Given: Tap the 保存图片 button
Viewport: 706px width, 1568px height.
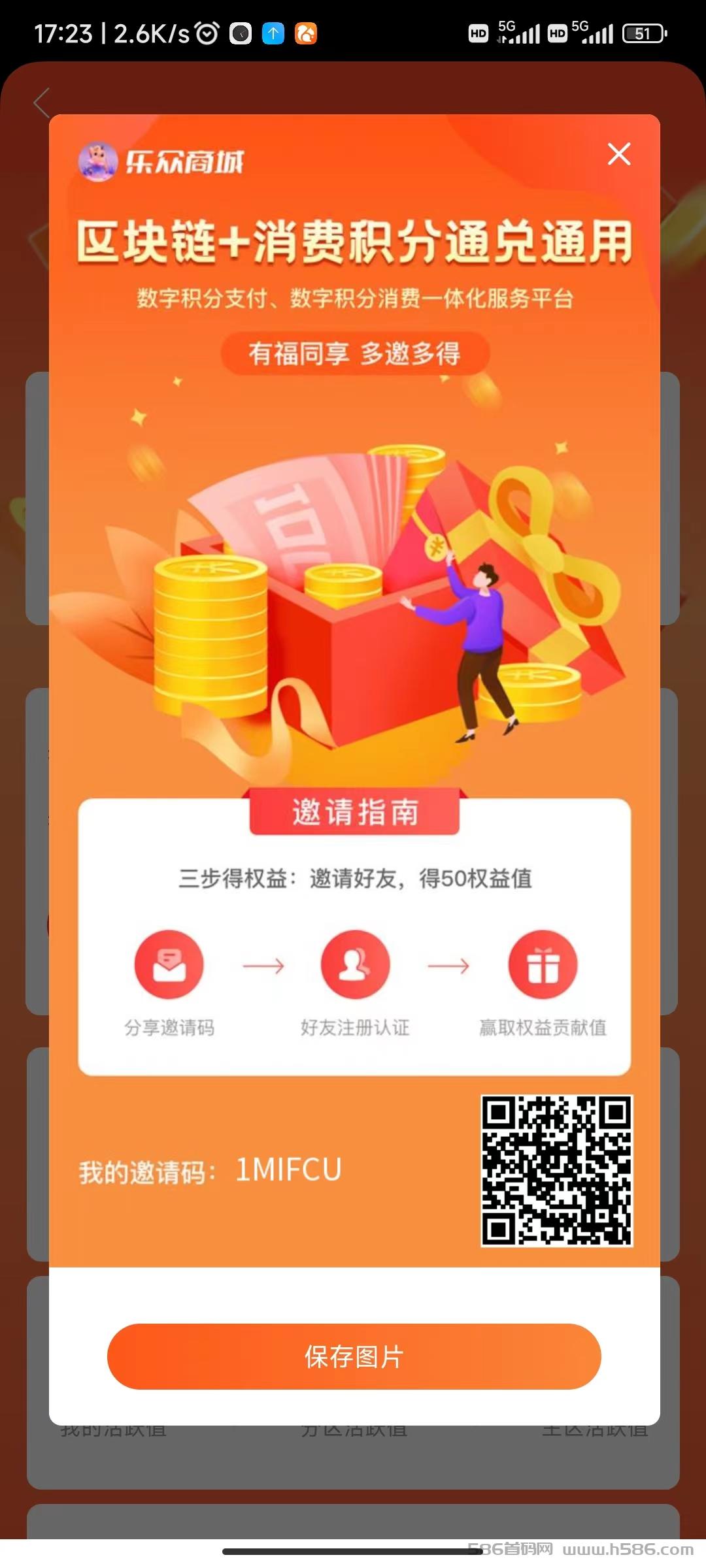Looking at the screenshot, I should 354,1356.
